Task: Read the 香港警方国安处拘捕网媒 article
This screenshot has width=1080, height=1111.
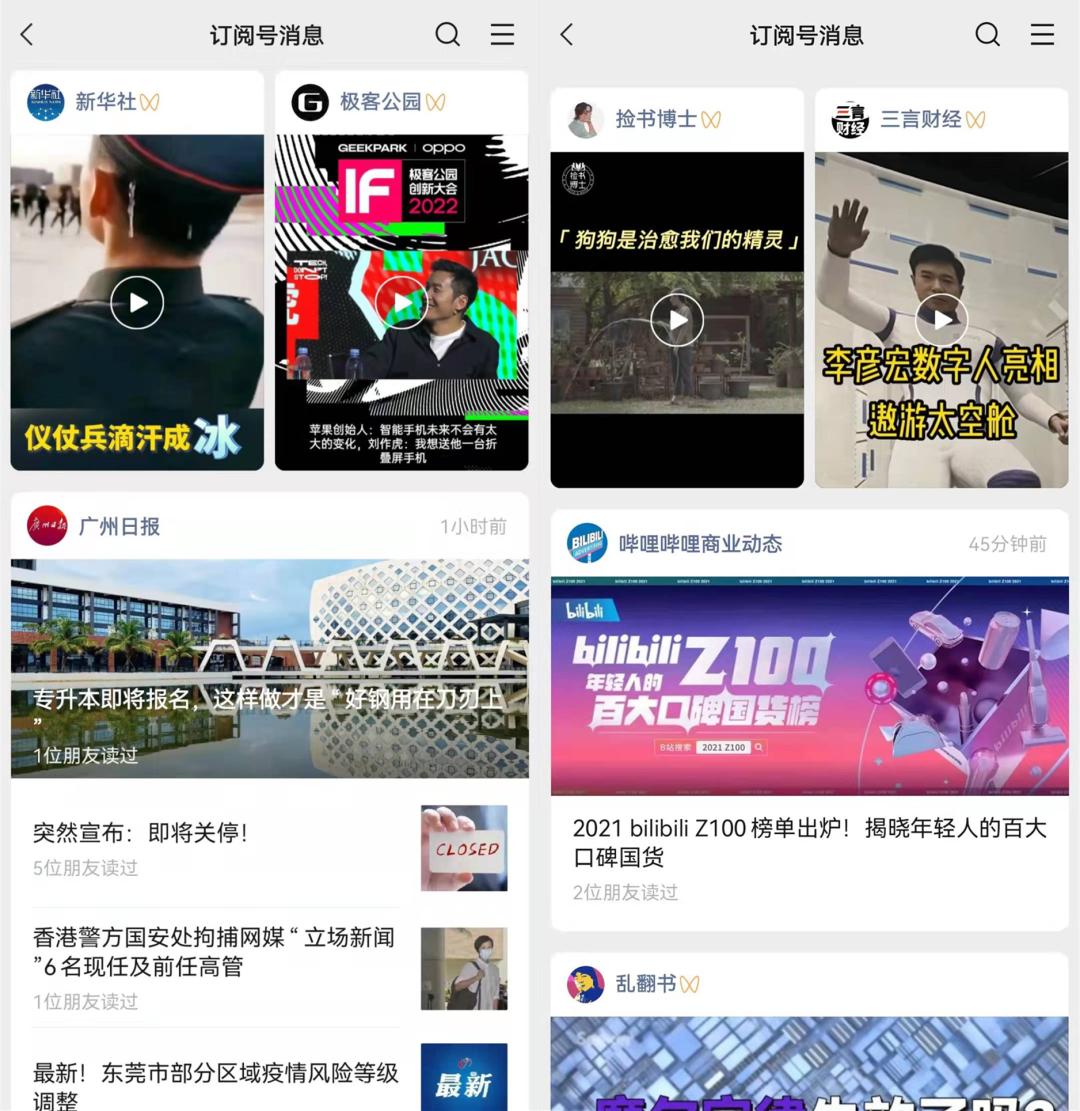Action: [x=214, y=952]
